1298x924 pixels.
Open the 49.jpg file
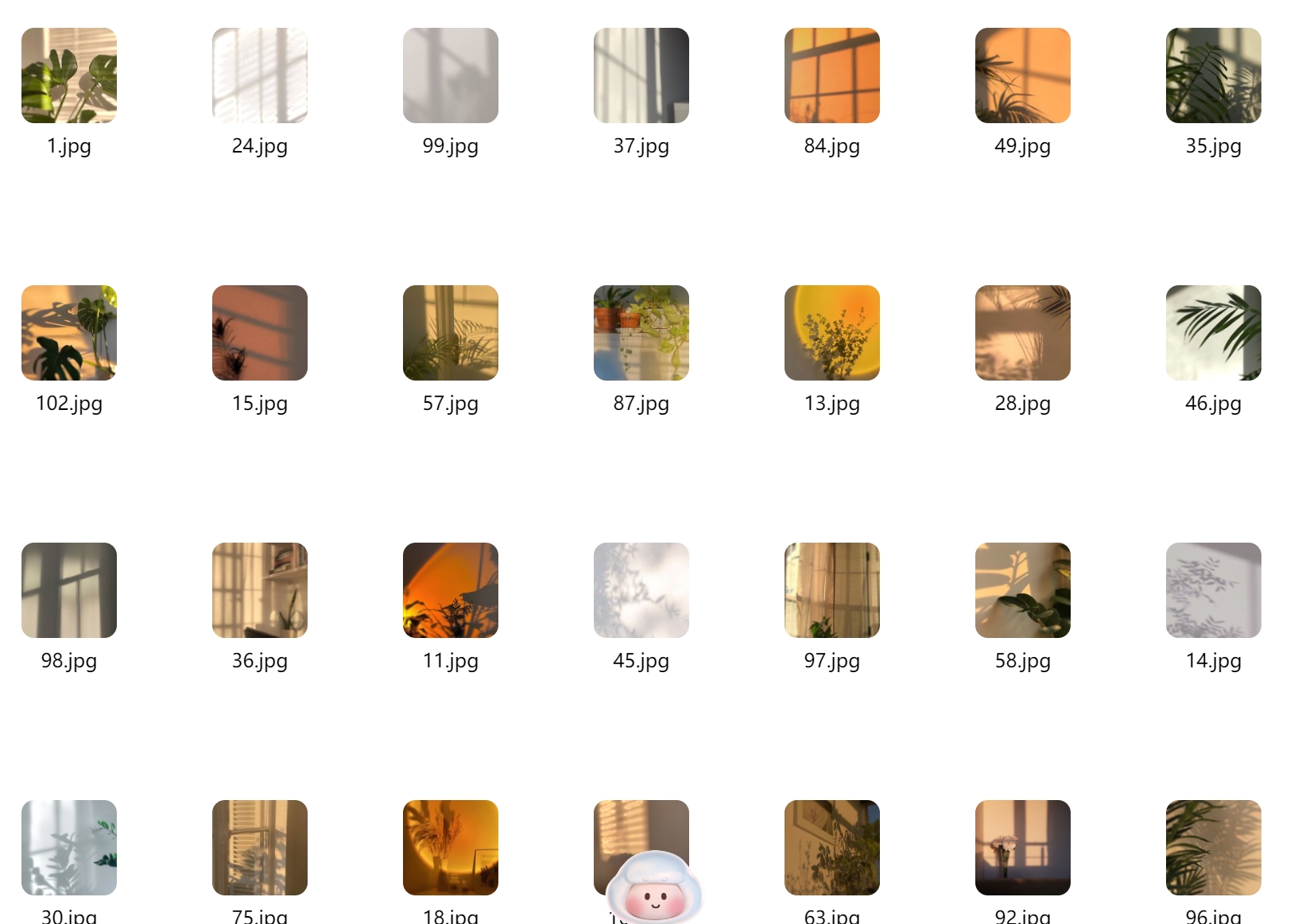(1023, 75)
